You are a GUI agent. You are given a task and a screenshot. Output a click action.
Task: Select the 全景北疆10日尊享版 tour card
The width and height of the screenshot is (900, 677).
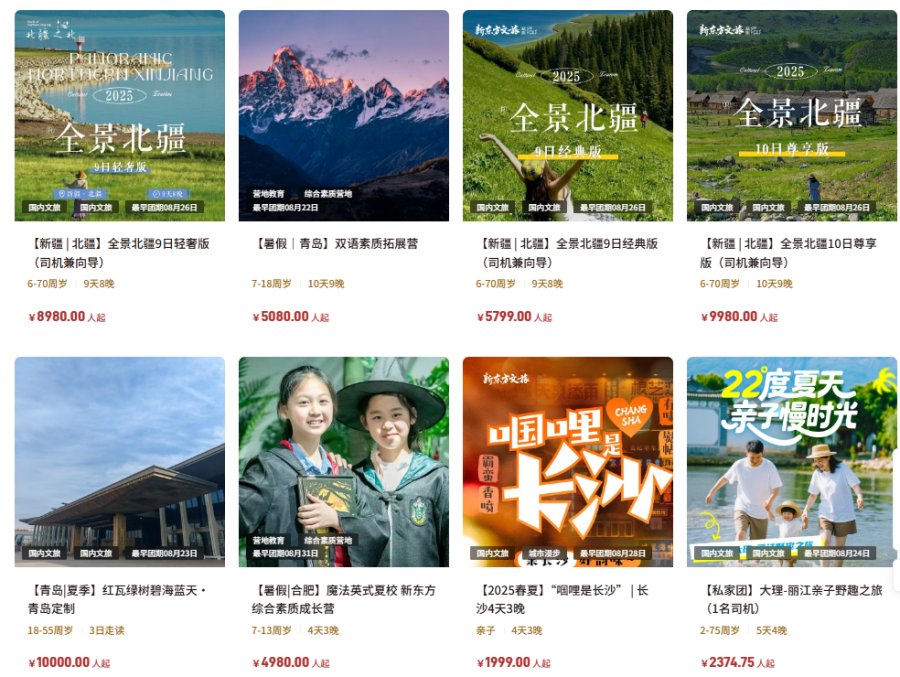click(x=791, y=116)
